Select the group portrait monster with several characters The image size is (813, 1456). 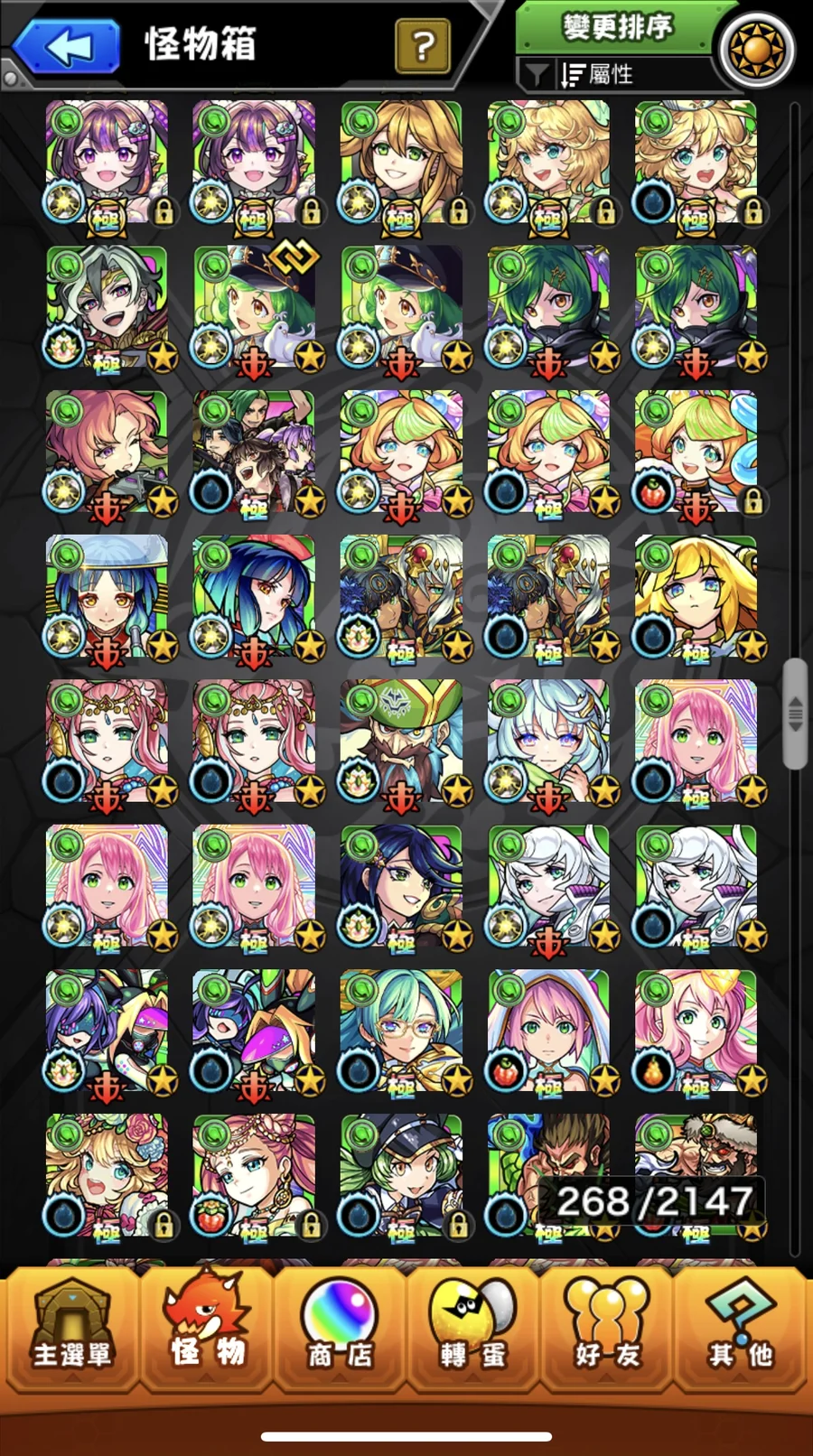(254, 452)
